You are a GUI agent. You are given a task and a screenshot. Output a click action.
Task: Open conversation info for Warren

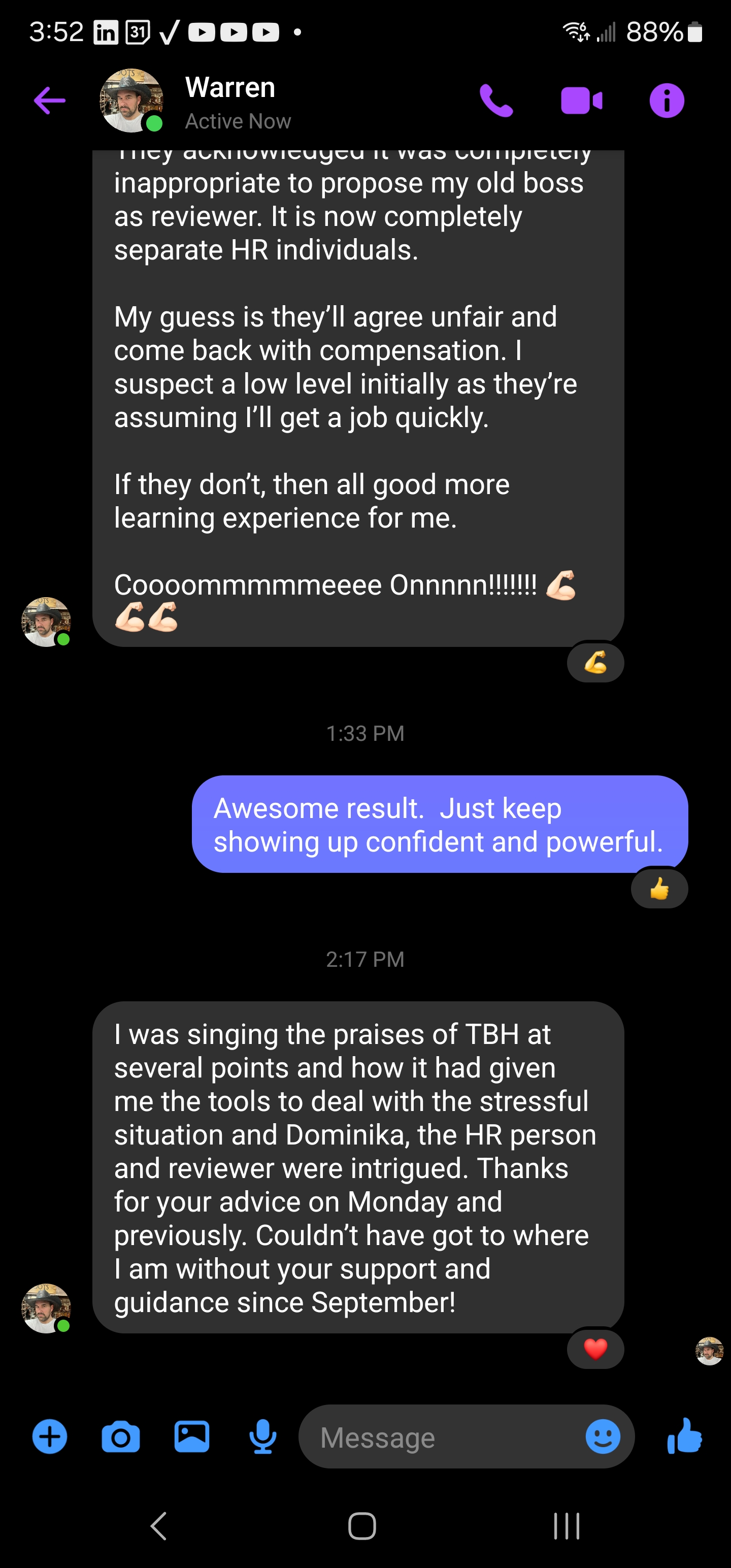[x=667, y=101]
